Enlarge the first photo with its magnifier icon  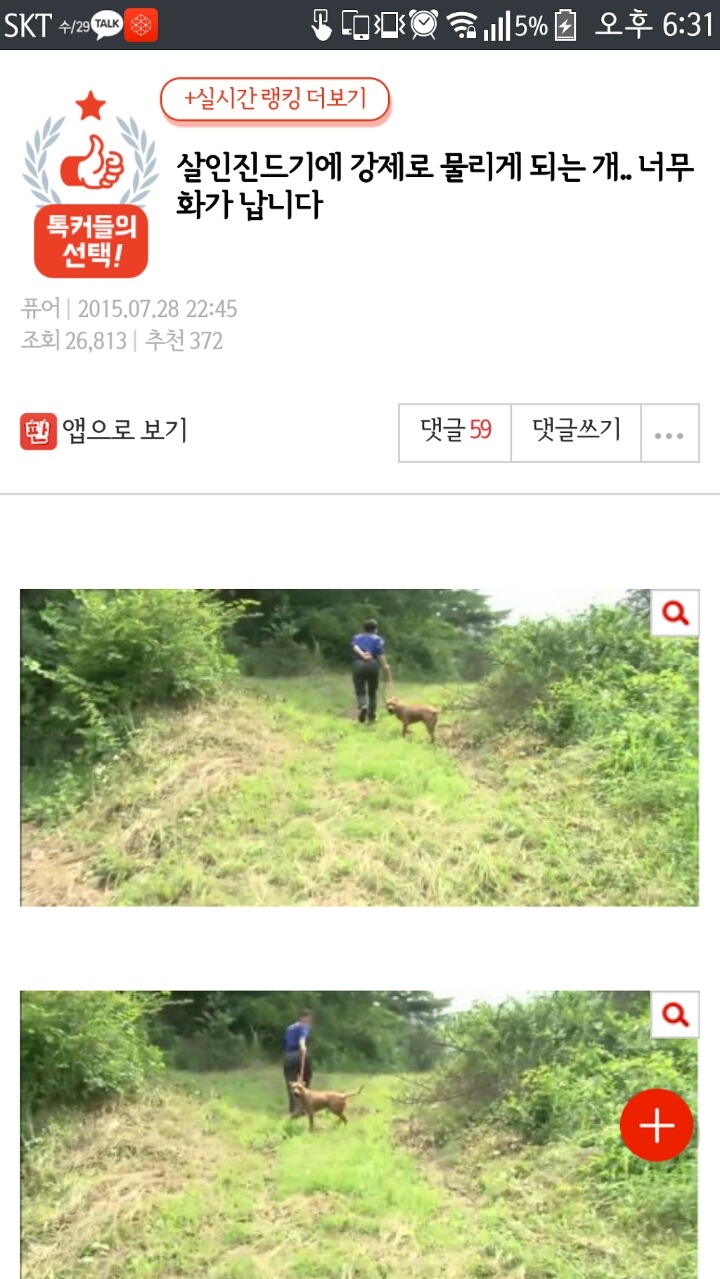point(675,613)
